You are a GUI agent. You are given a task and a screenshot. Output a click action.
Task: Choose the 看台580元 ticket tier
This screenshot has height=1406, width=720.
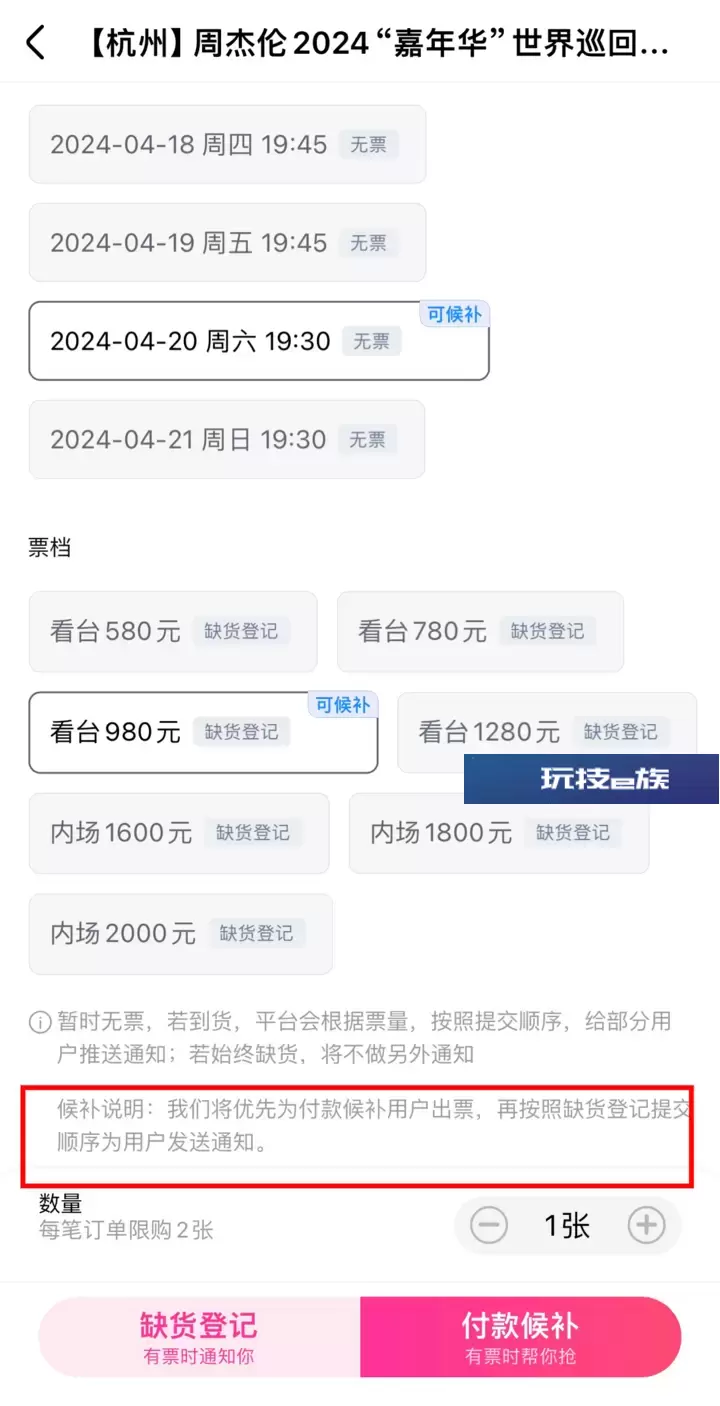pyautogui.click(x=173, y=631)
